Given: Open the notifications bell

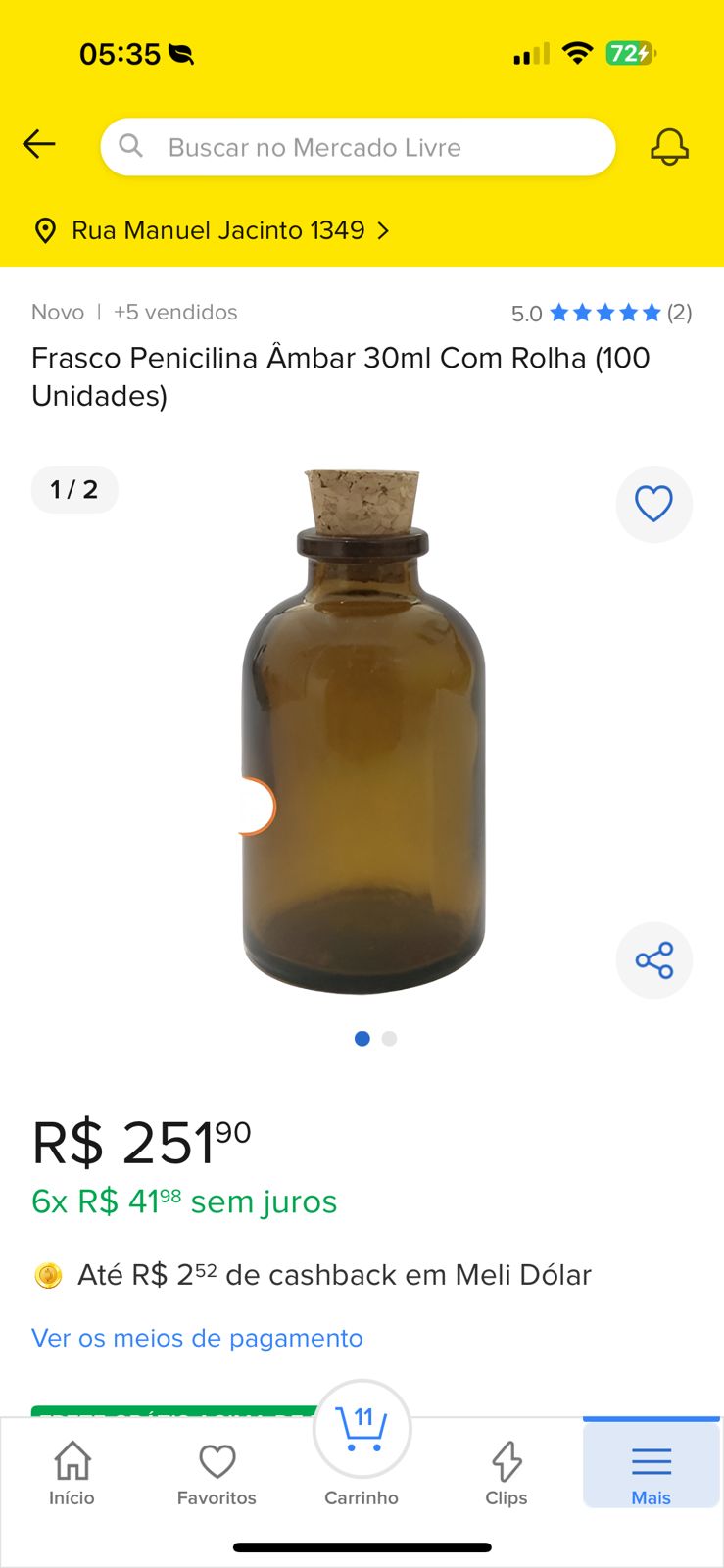Looking at the screenshot, I should [x=669, y=147].
